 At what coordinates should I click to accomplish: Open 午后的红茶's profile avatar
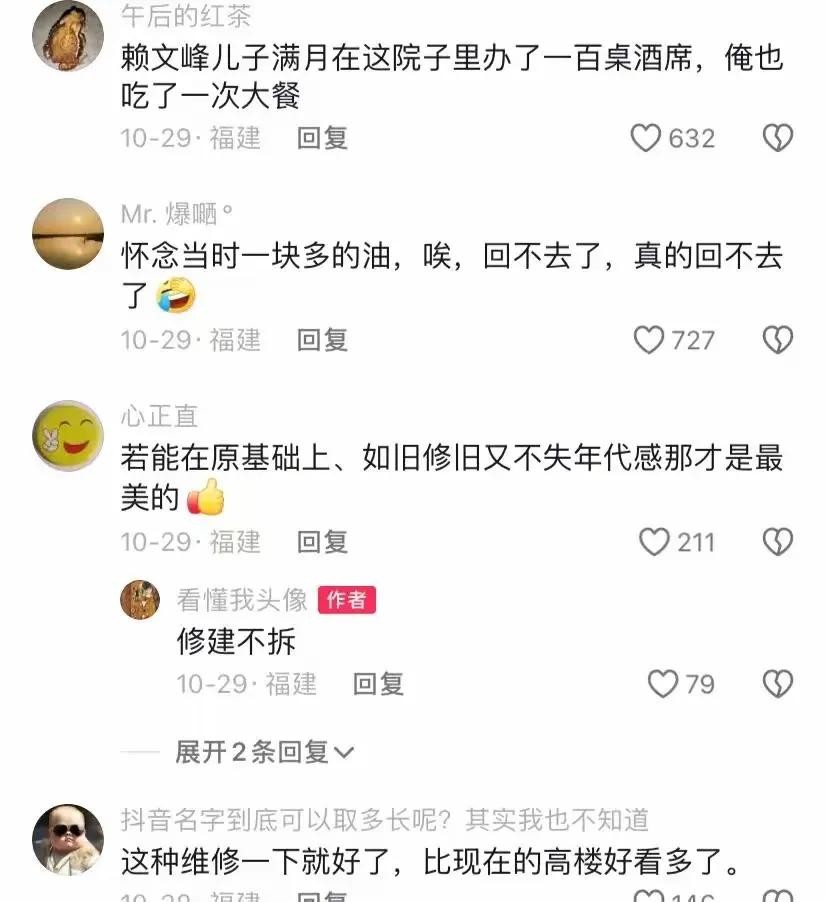pyautogui.click(x=68, y=35)
